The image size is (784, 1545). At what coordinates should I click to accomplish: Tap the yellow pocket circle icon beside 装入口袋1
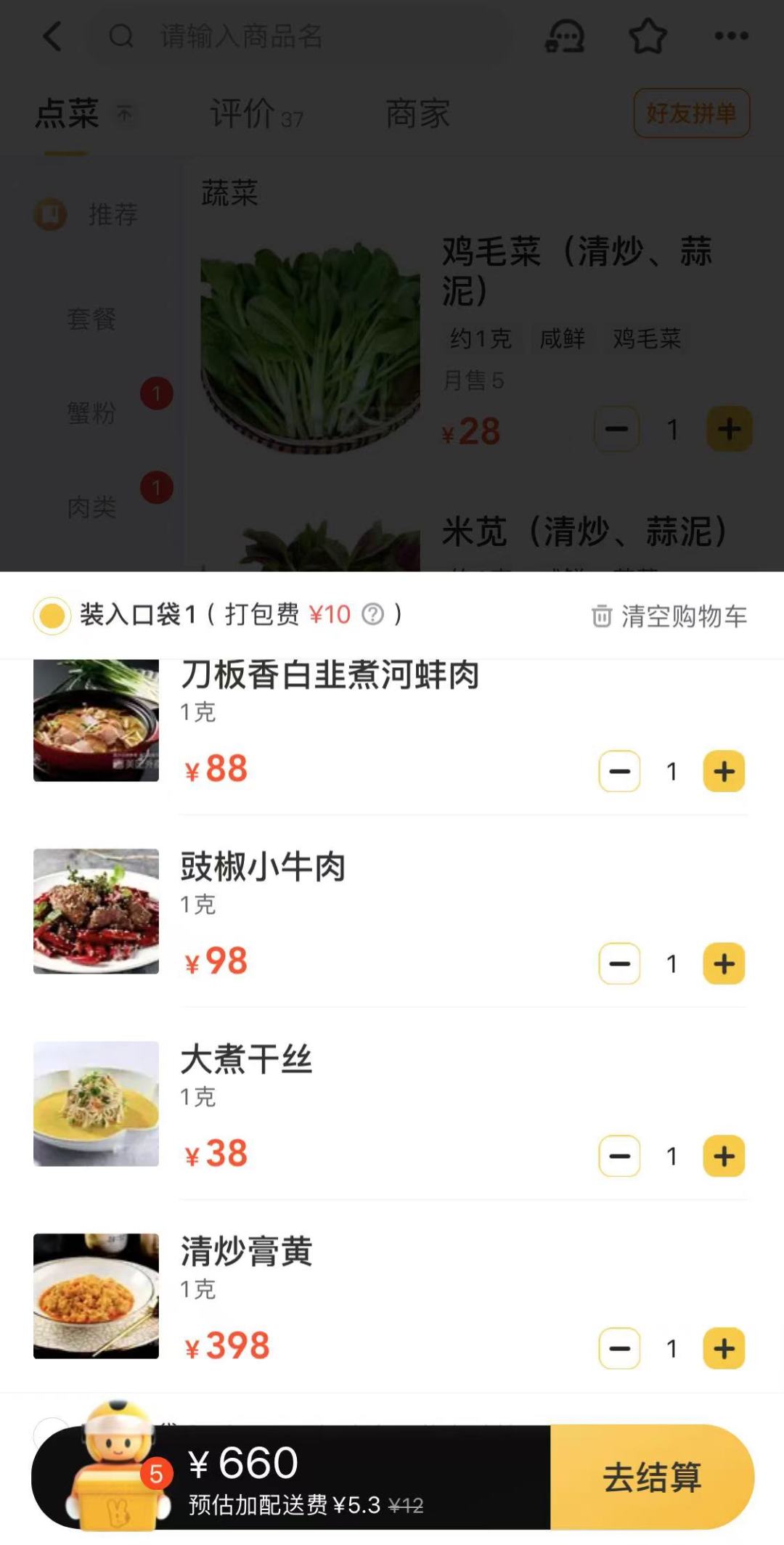51,616
